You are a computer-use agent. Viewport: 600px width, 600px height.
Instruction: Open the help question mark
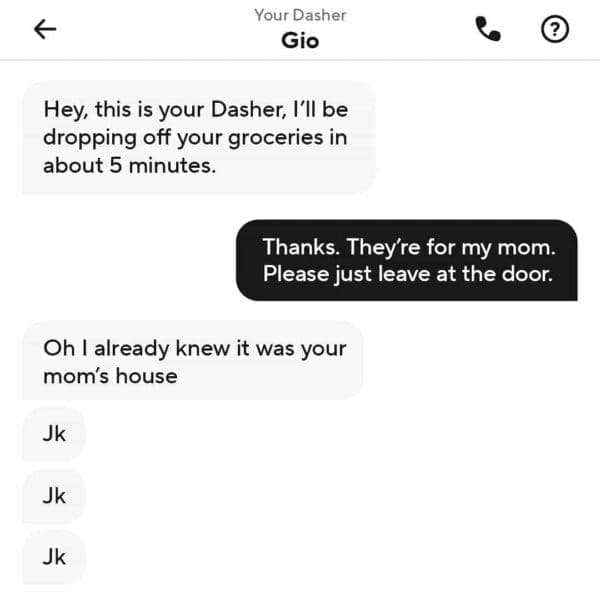coord(555,30)
